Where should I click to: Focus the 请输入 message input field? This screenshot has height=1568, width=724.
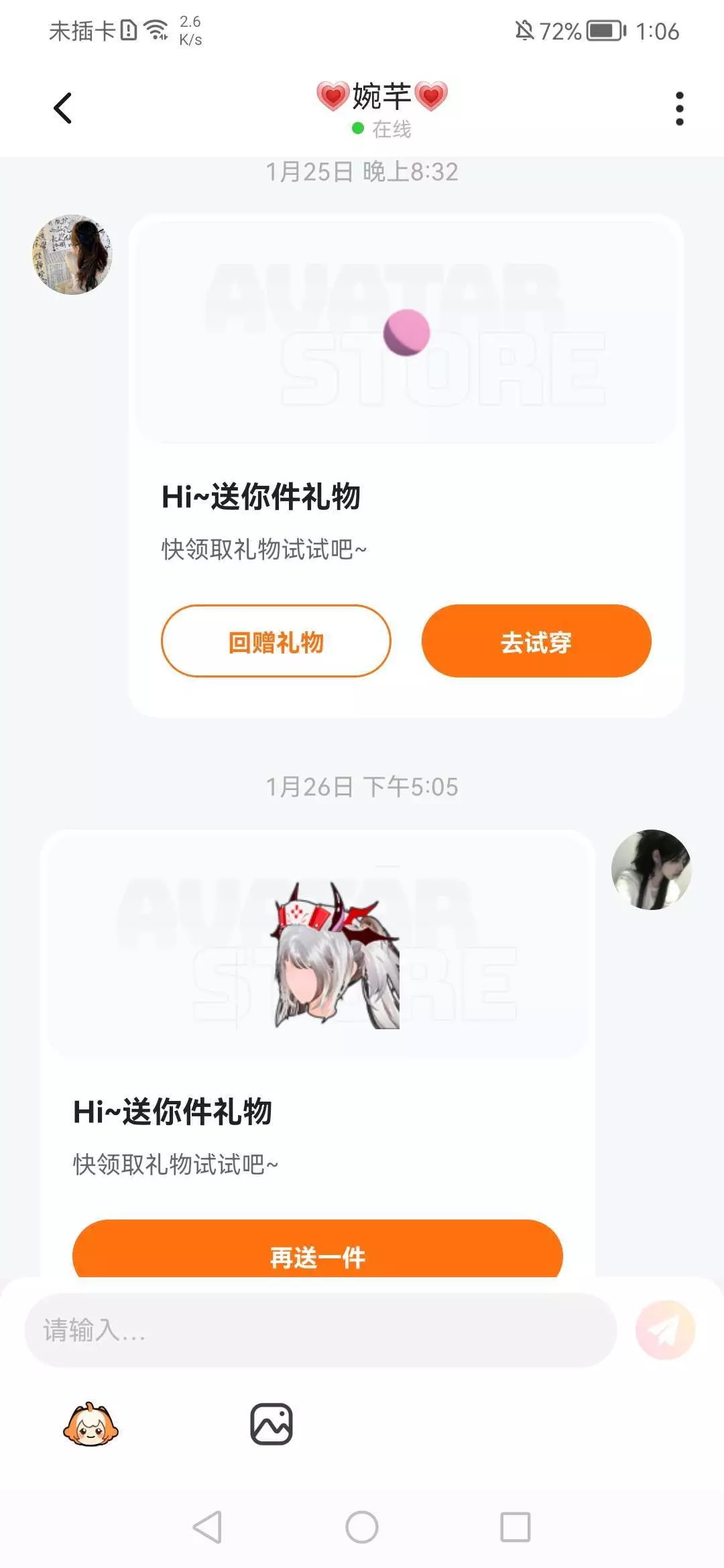pyautogui.click(x=320, y=1330)
